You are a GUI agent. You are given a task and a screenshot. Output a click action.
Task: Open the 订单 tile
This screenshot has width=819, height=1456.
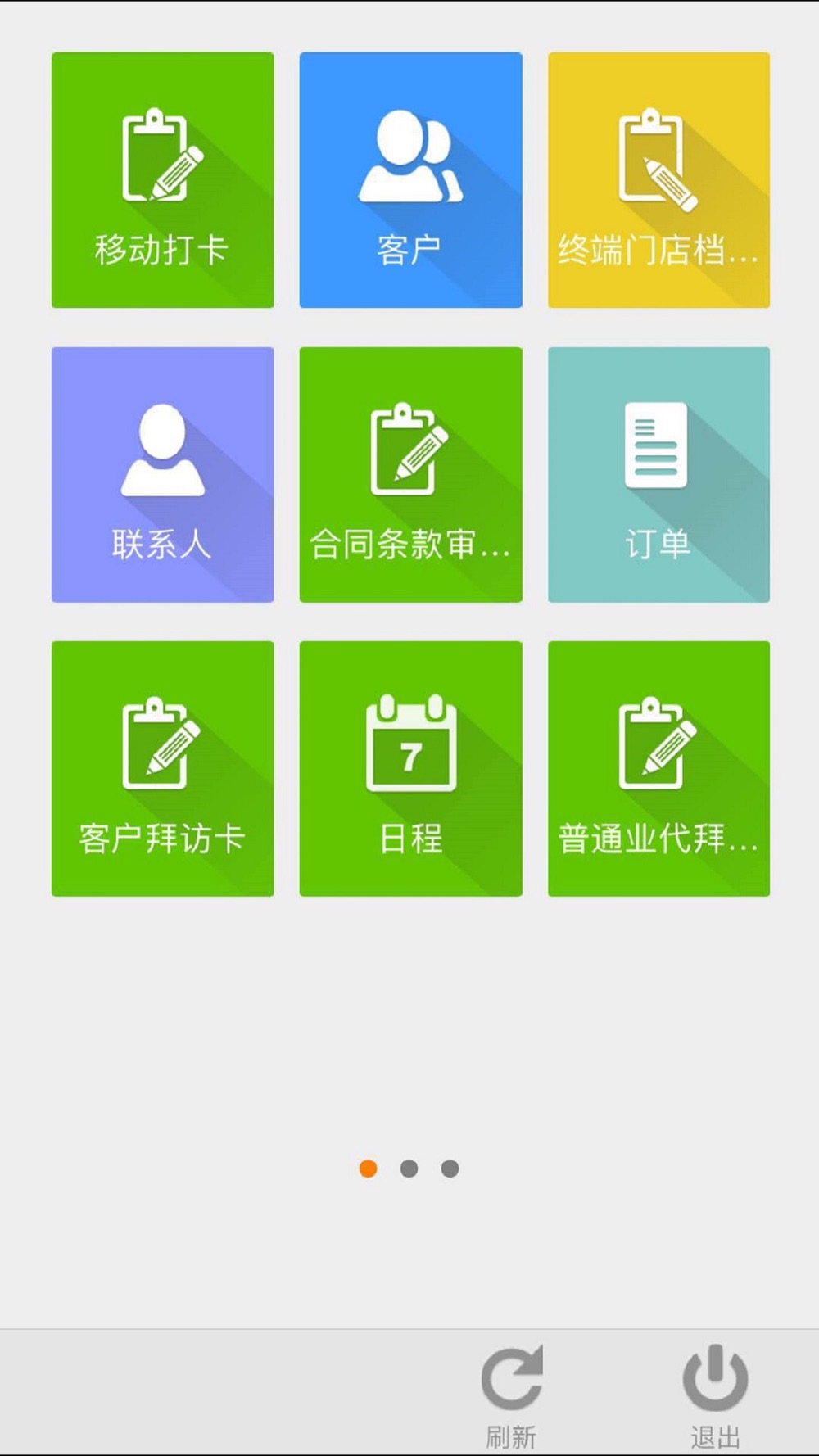pos(658,474)
